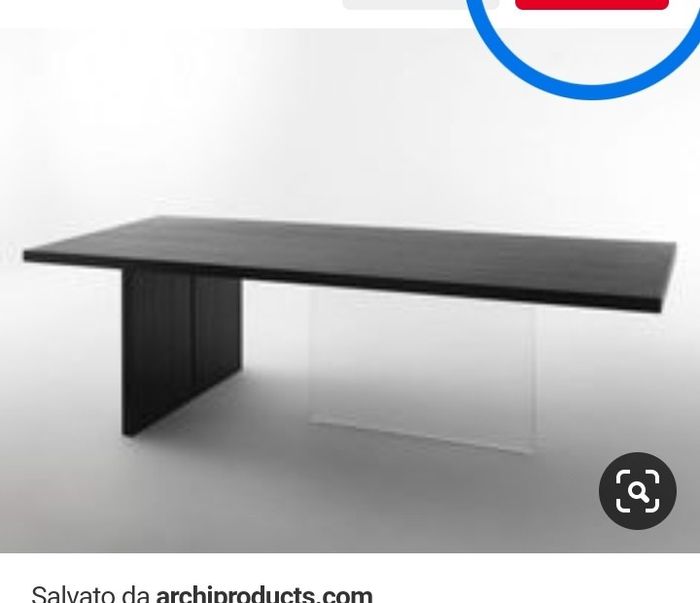Tap the visual search lens icon
Image resolution: width=700 pixels, height=603 pixels.
pos(638,491)
